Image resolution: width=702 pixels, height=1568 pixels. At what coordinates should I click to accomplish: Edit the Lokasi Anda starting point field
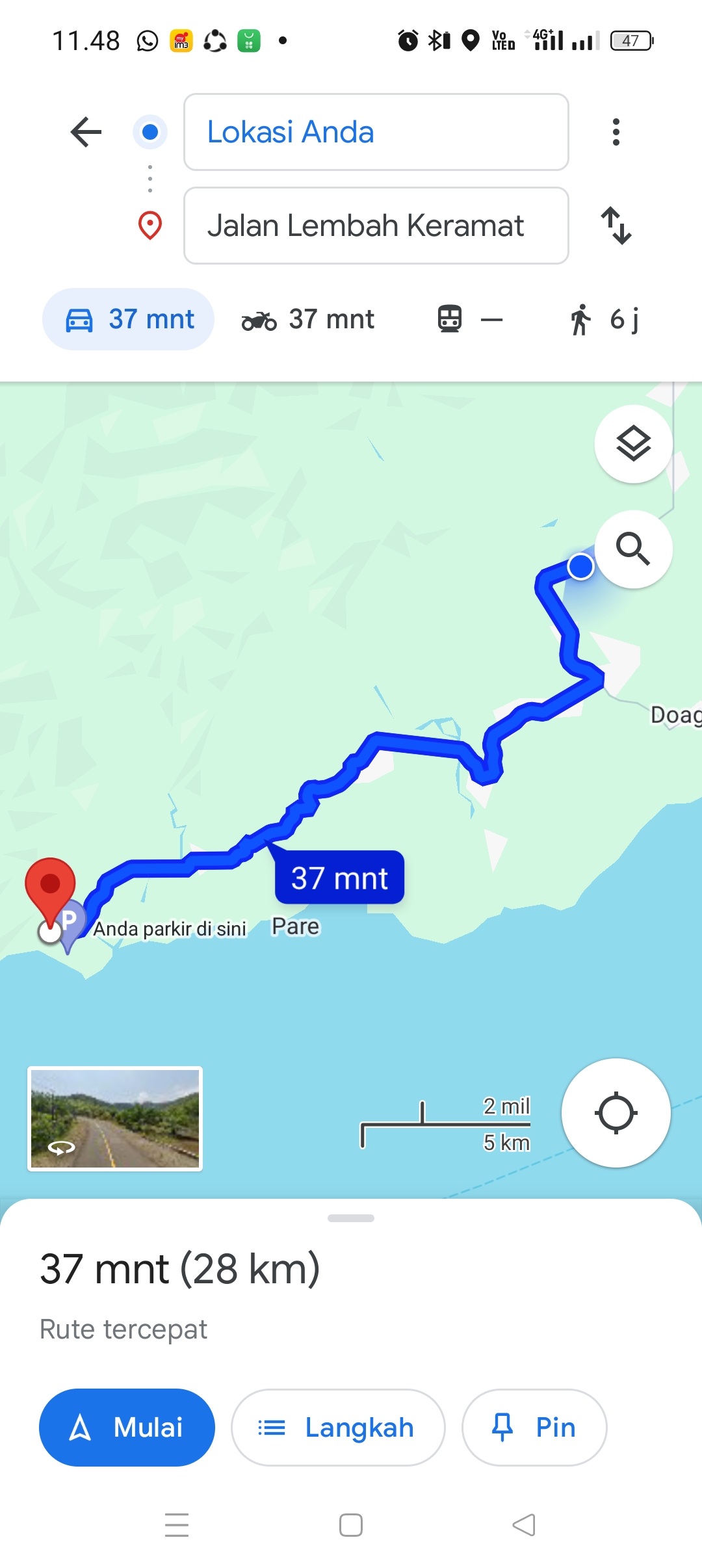click(x=376, y=132)
